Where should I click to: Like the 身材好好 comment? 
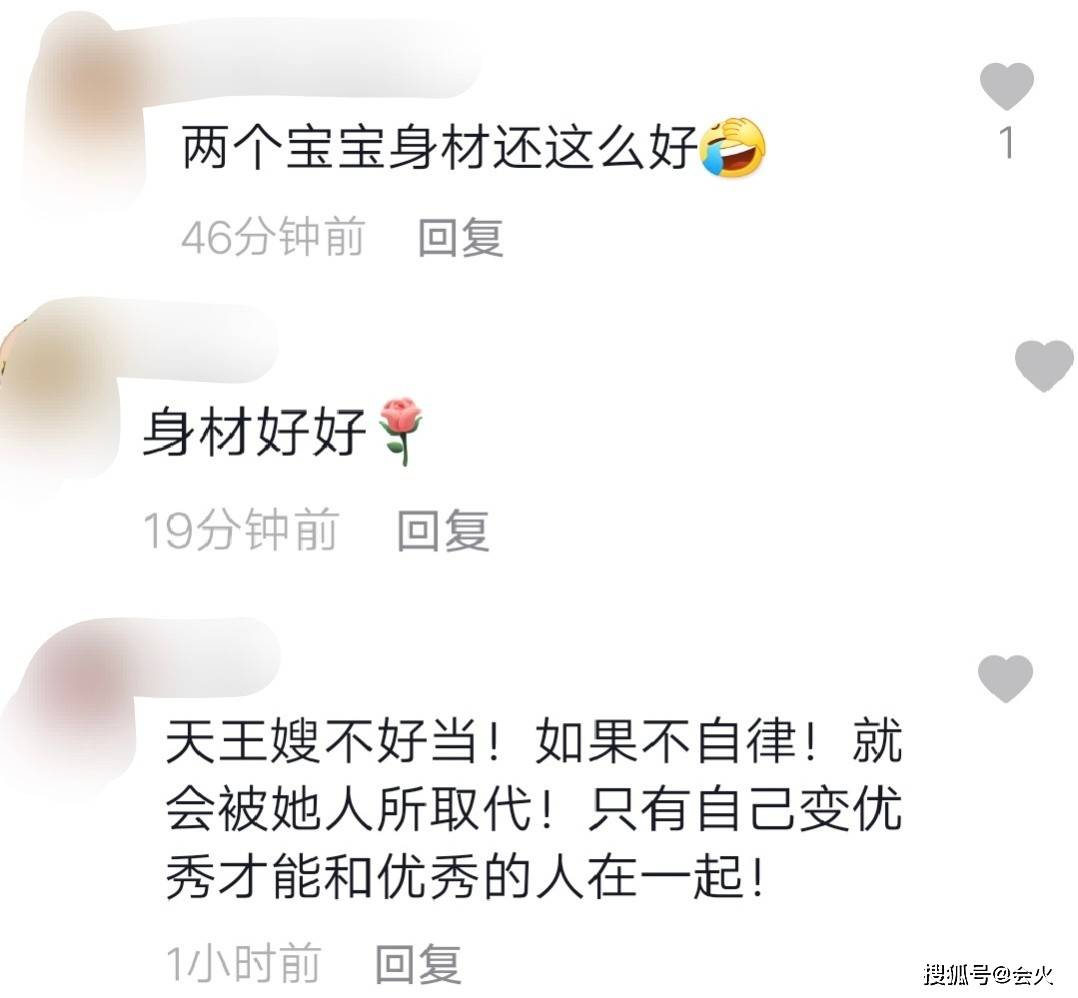tap(1043, 365)
